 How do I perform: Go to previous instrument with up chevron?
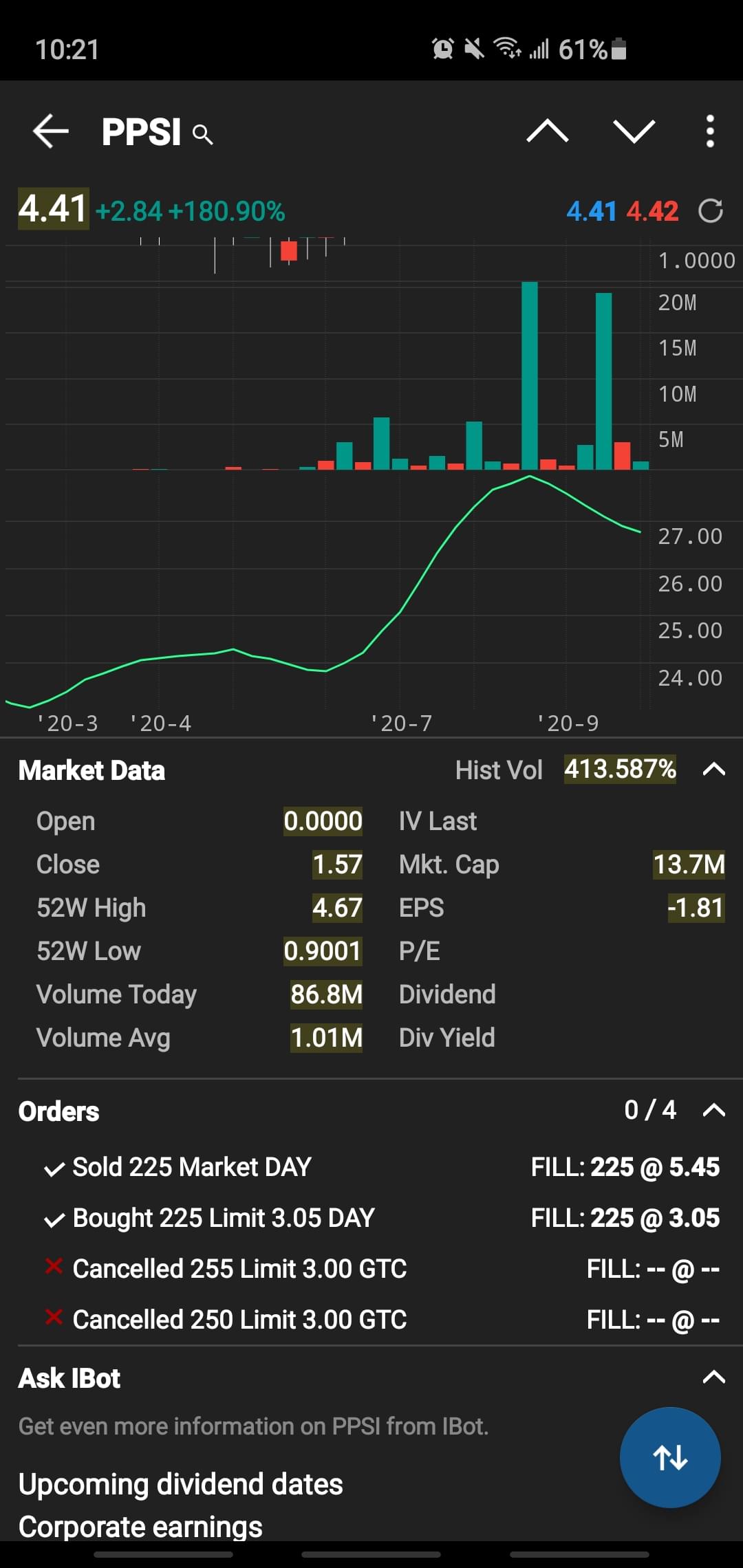point(547,131)
